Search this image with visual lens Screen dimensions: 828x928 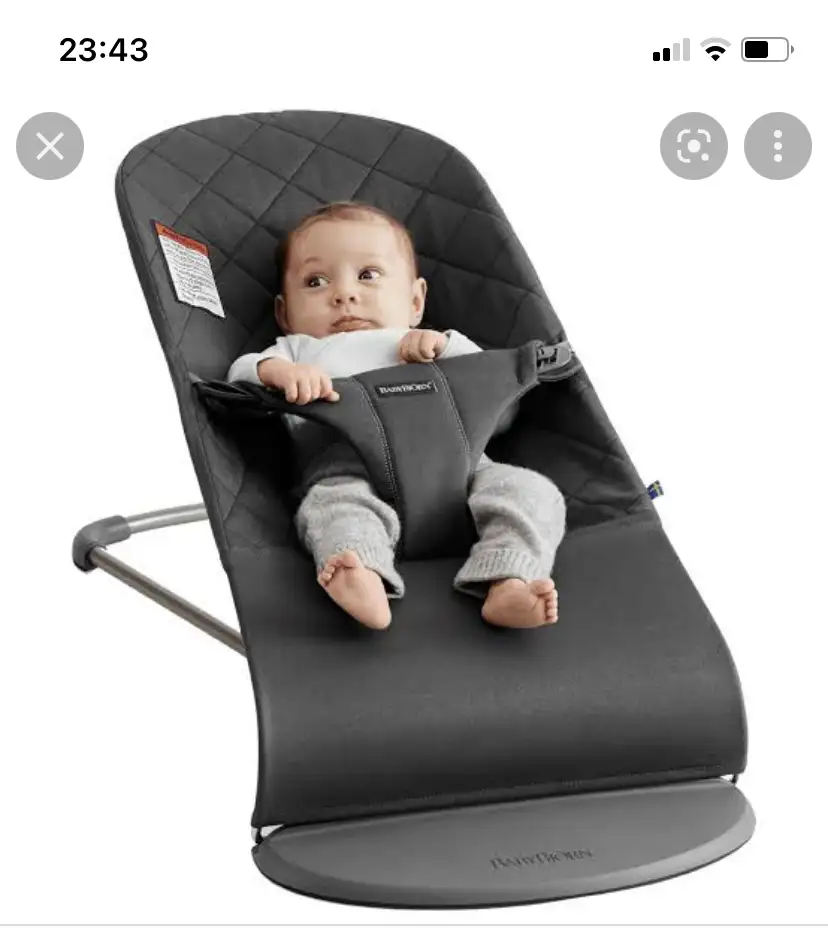pos(693,146)
